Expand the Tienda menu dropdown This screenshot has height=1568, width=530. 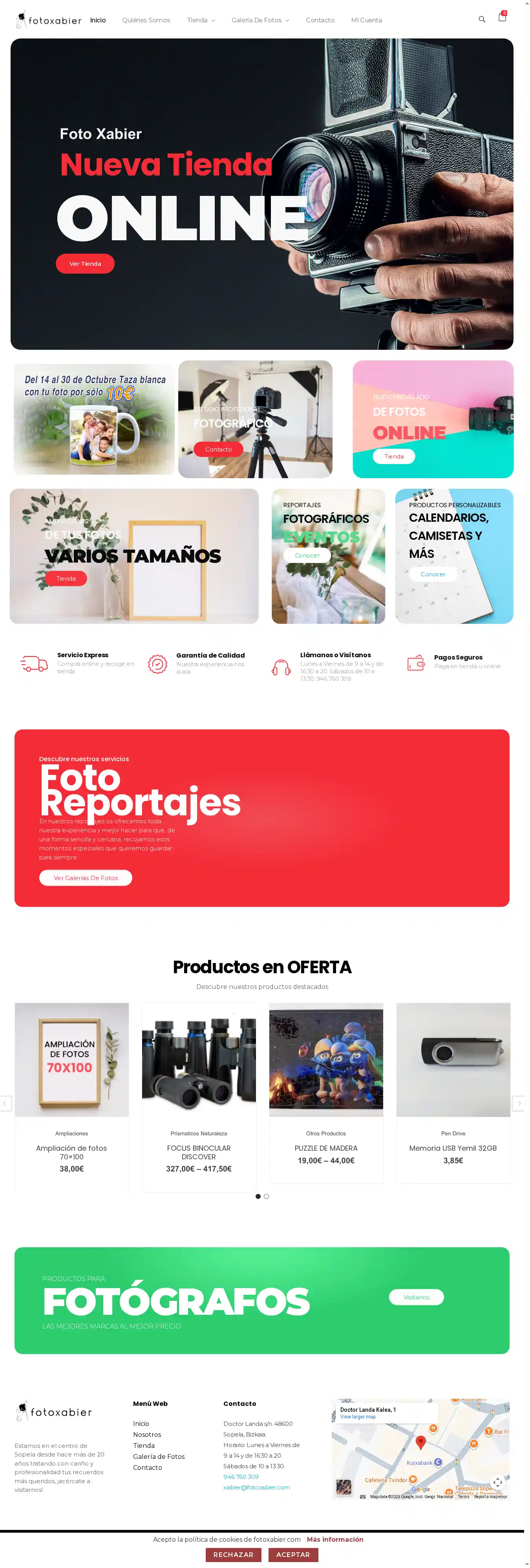pyautogui.click(x=200, y=20)
